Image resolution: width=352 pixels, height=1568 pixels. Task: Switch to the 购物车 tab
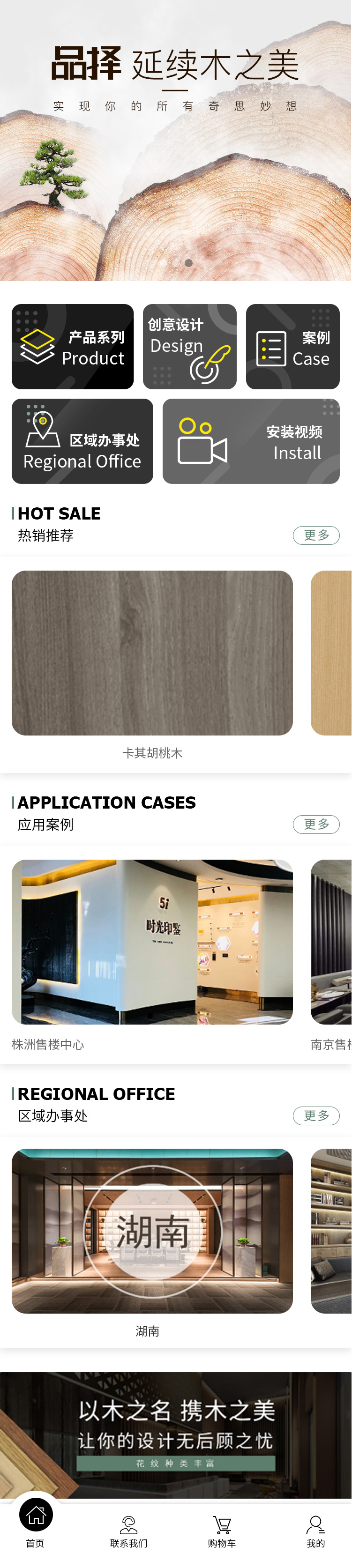(222, 1531)
